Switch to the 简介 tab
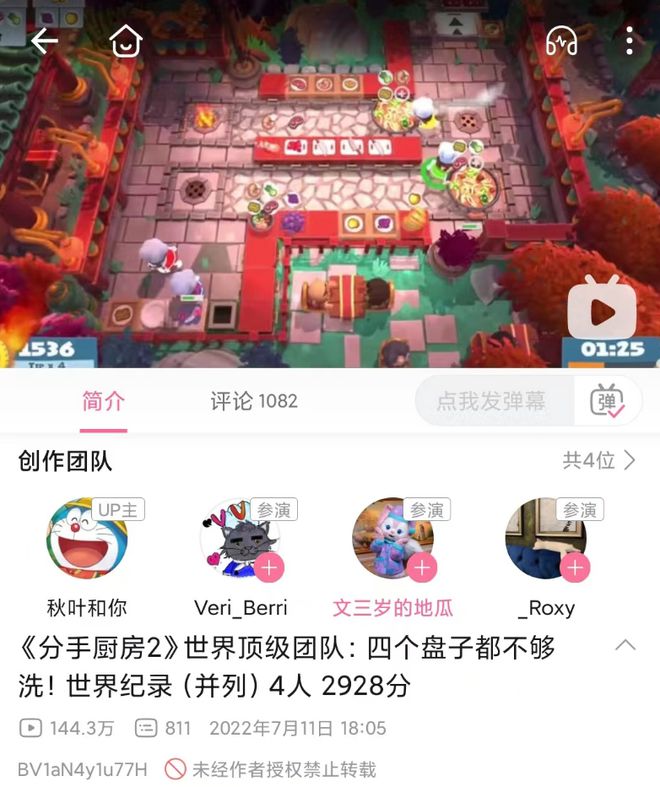This screenshot has width=660, height=787. point(103,401)
